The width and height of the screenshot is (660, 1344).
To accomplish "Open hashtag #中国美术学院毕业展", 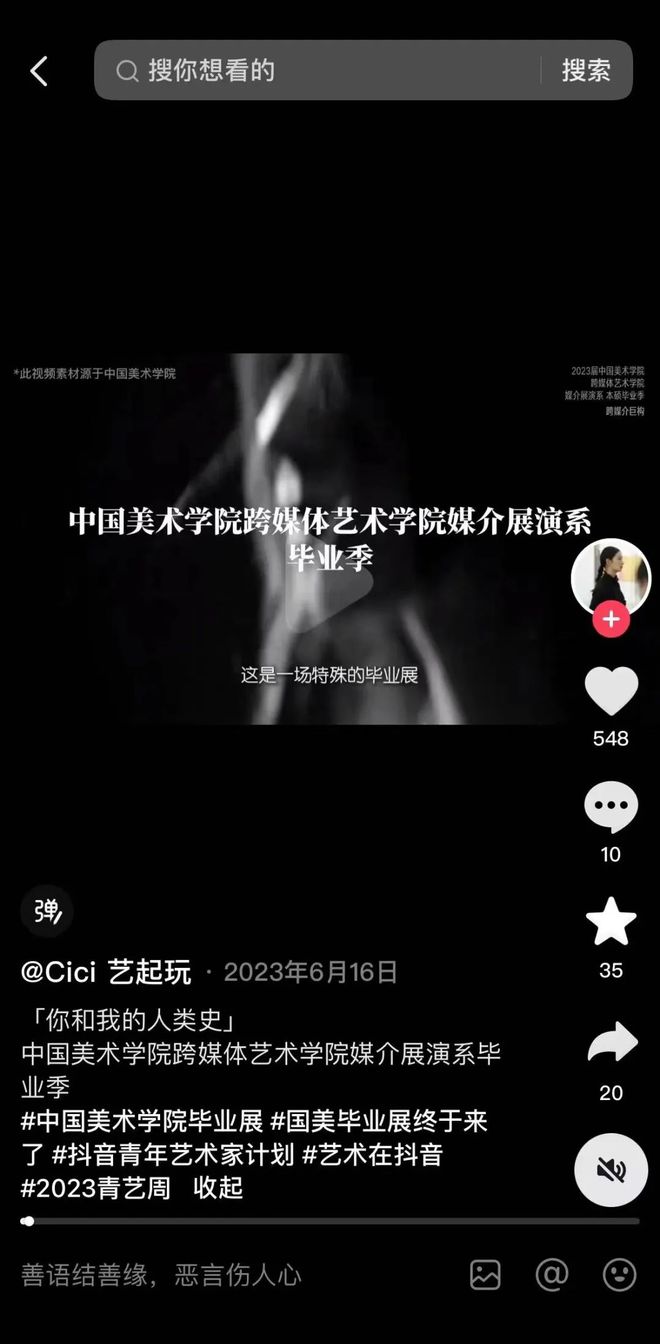I will click(142, 1121).
